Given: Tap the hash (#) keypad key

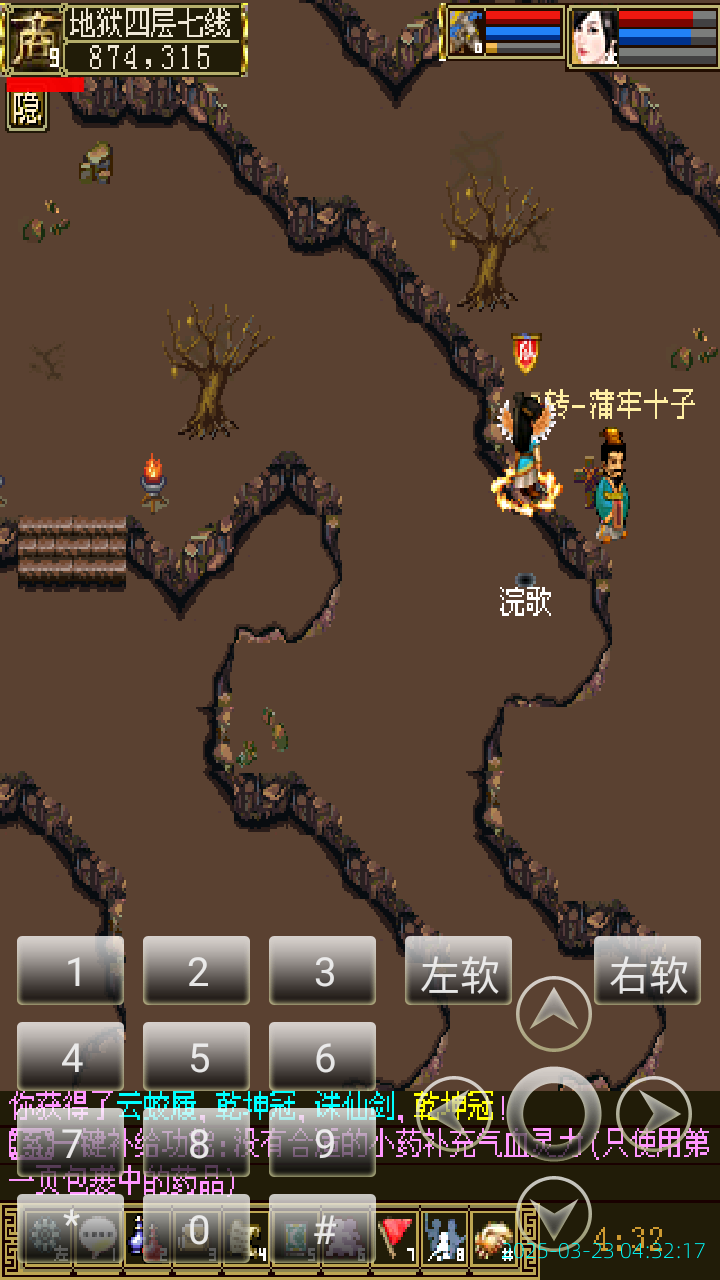Looking at the screenshot, I should pyautogui.click(x=323, y=1229).
